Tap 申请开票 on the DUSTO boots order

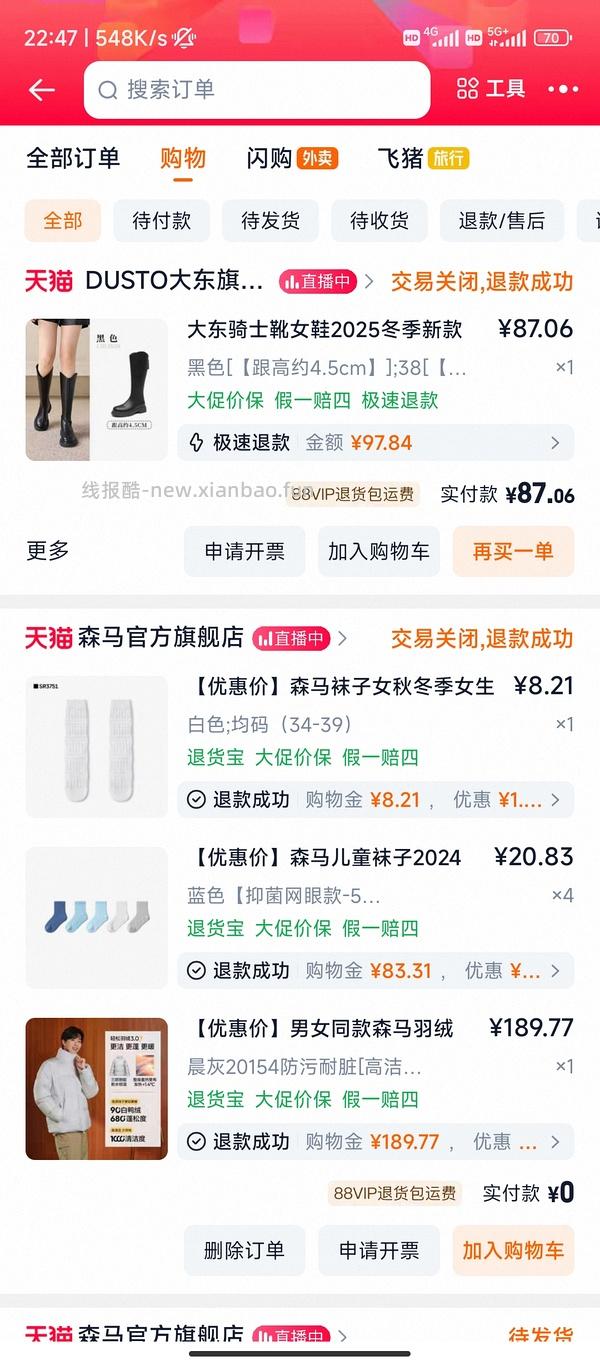coord(245,551)
